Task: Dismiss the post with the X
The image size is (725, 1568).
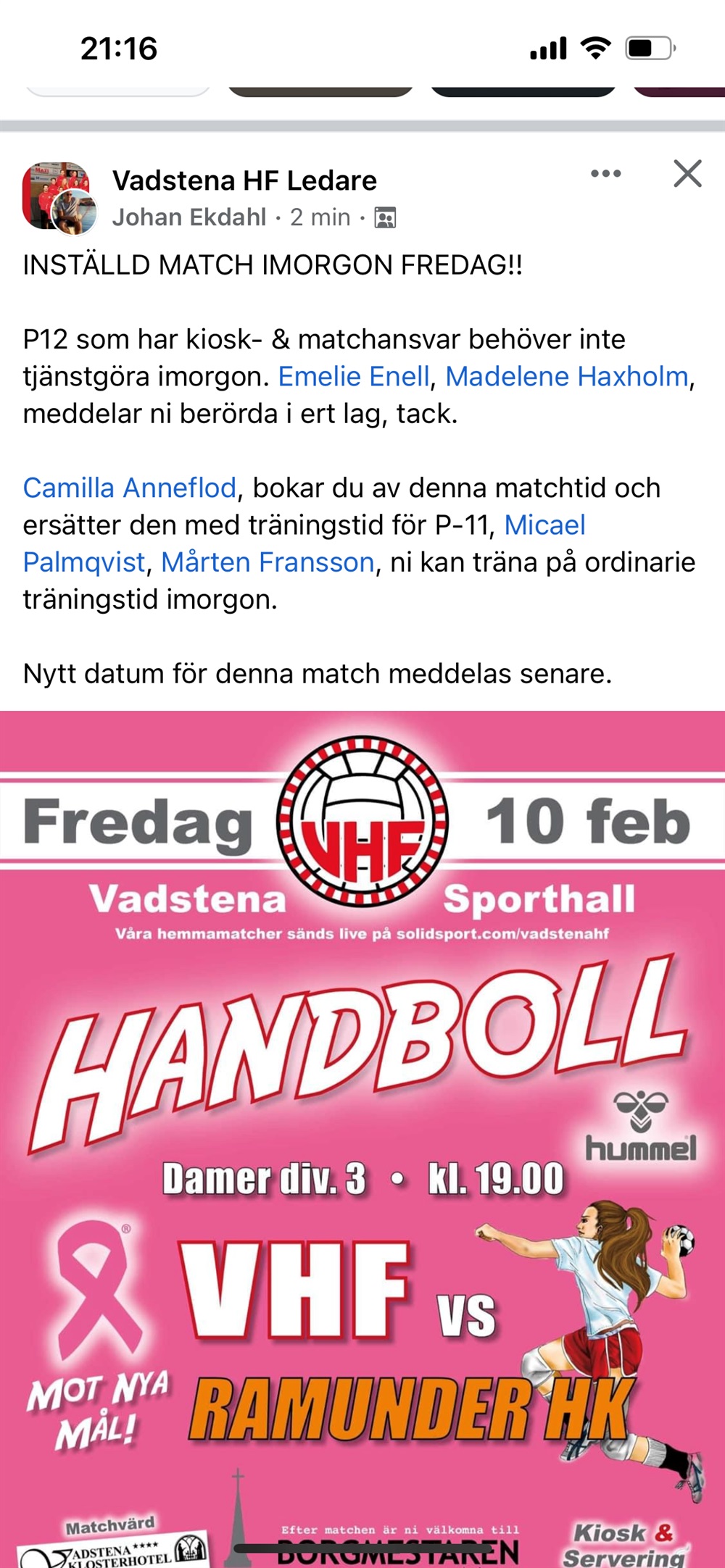Action: [x=687, y=174]
